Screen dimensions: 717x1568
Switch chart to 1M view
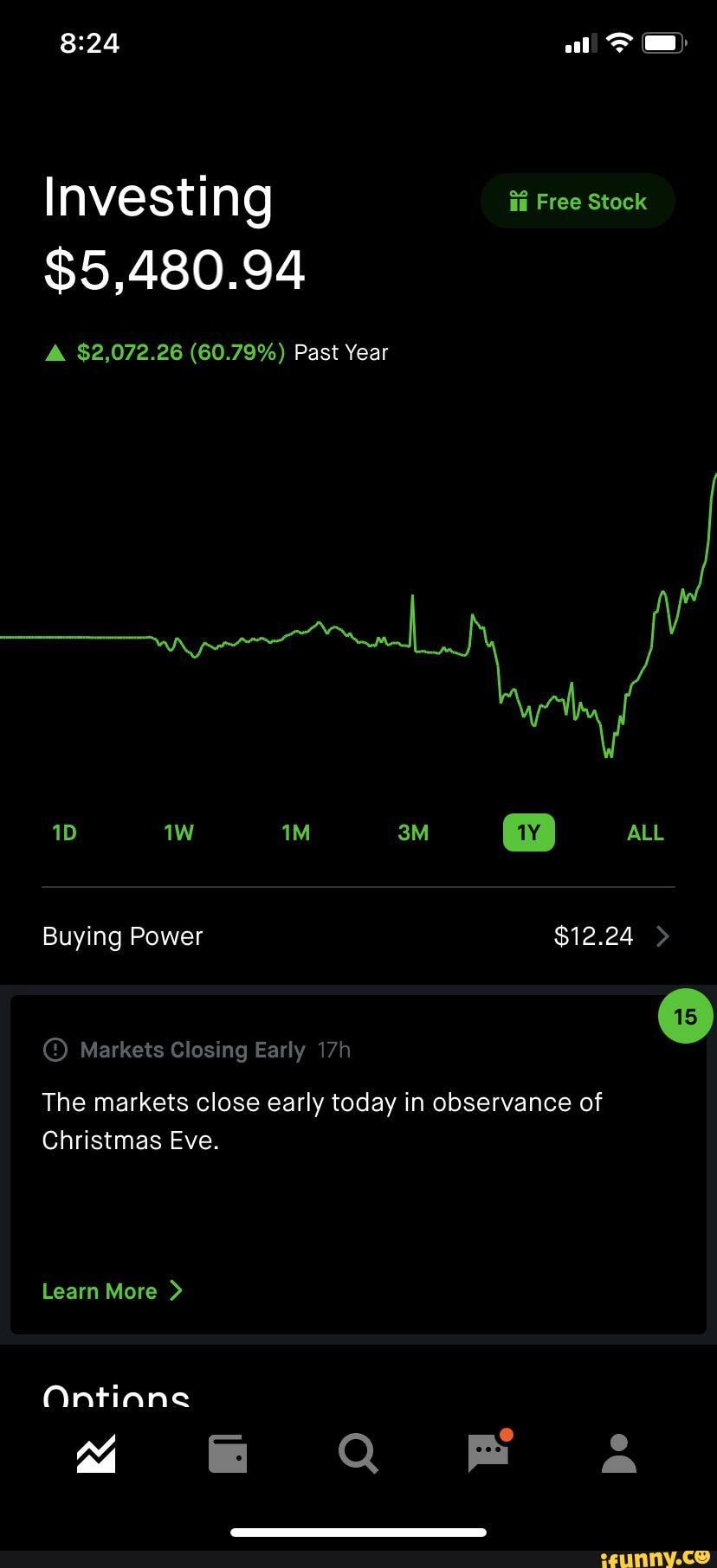[295, 832]
